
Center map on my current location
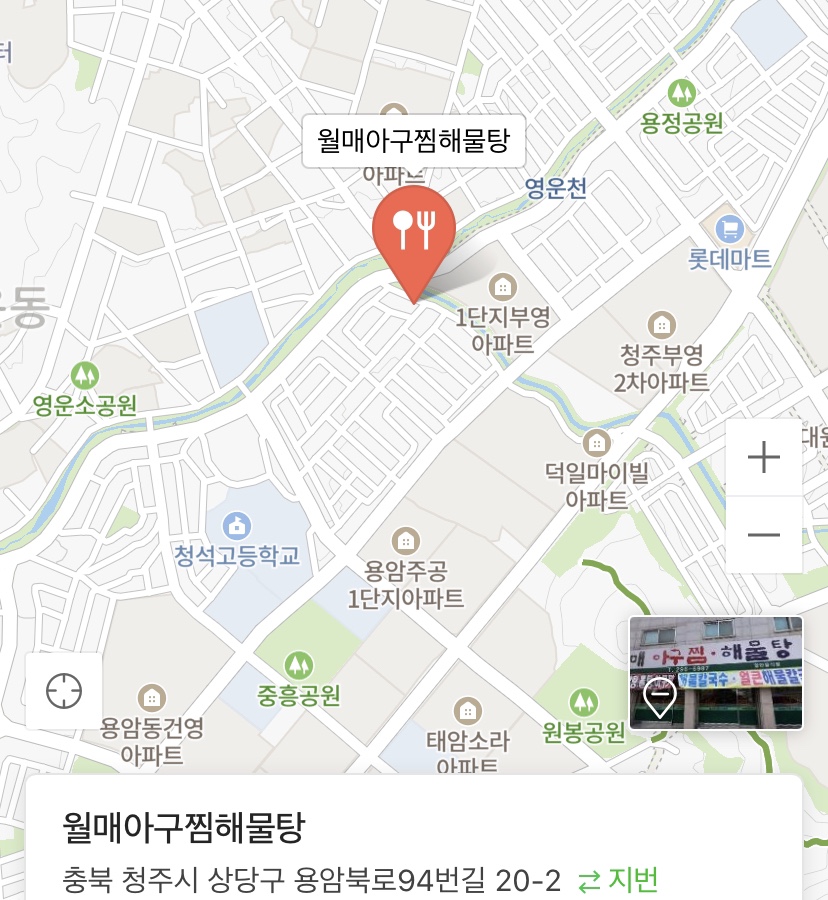(64, 691)
